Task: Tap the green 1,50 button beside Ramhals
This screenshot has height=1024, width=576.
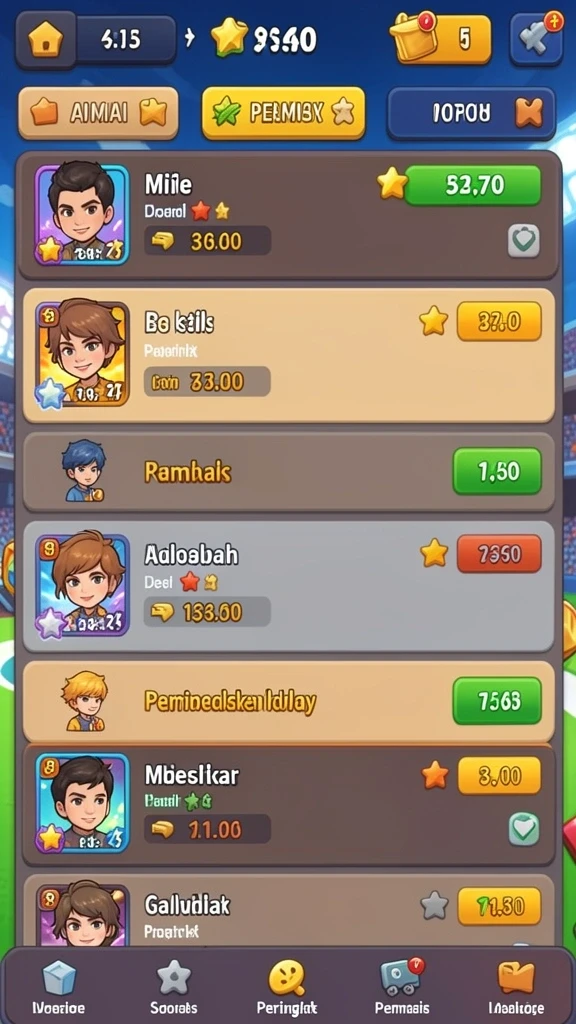Action: point(497,471)
